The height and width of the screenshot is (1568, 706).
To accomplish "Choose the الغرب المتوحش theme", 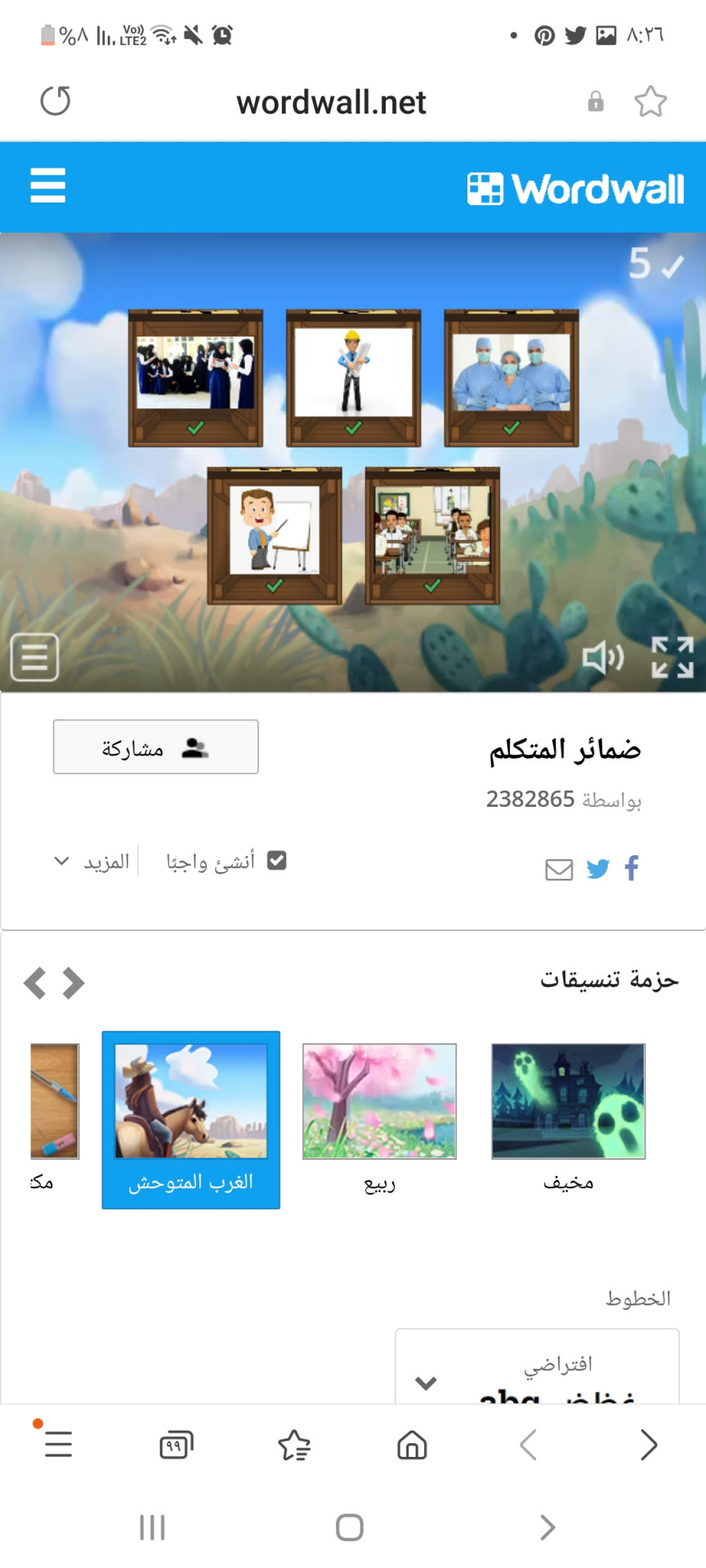I will (x=191, y=1120).
